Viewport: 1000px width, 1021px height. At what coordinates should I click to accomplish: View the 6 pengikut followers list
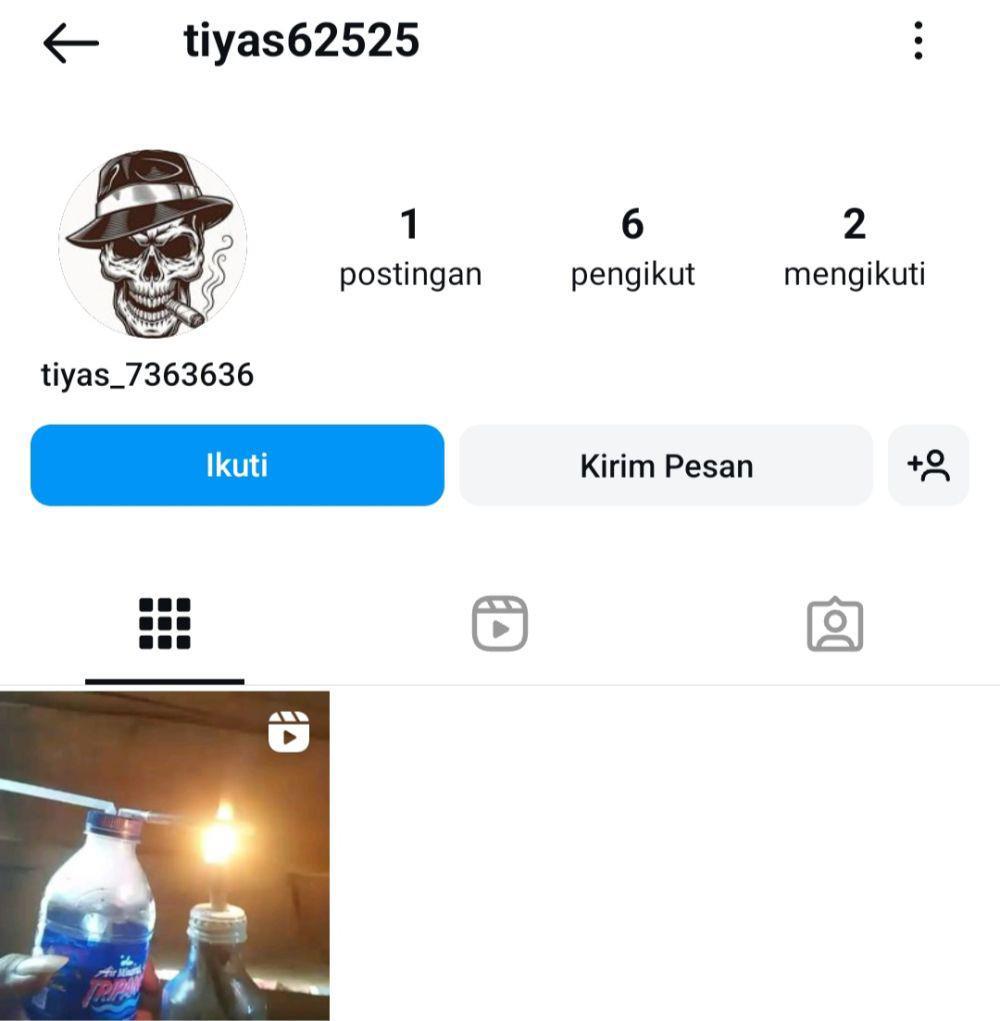(632, 247)
